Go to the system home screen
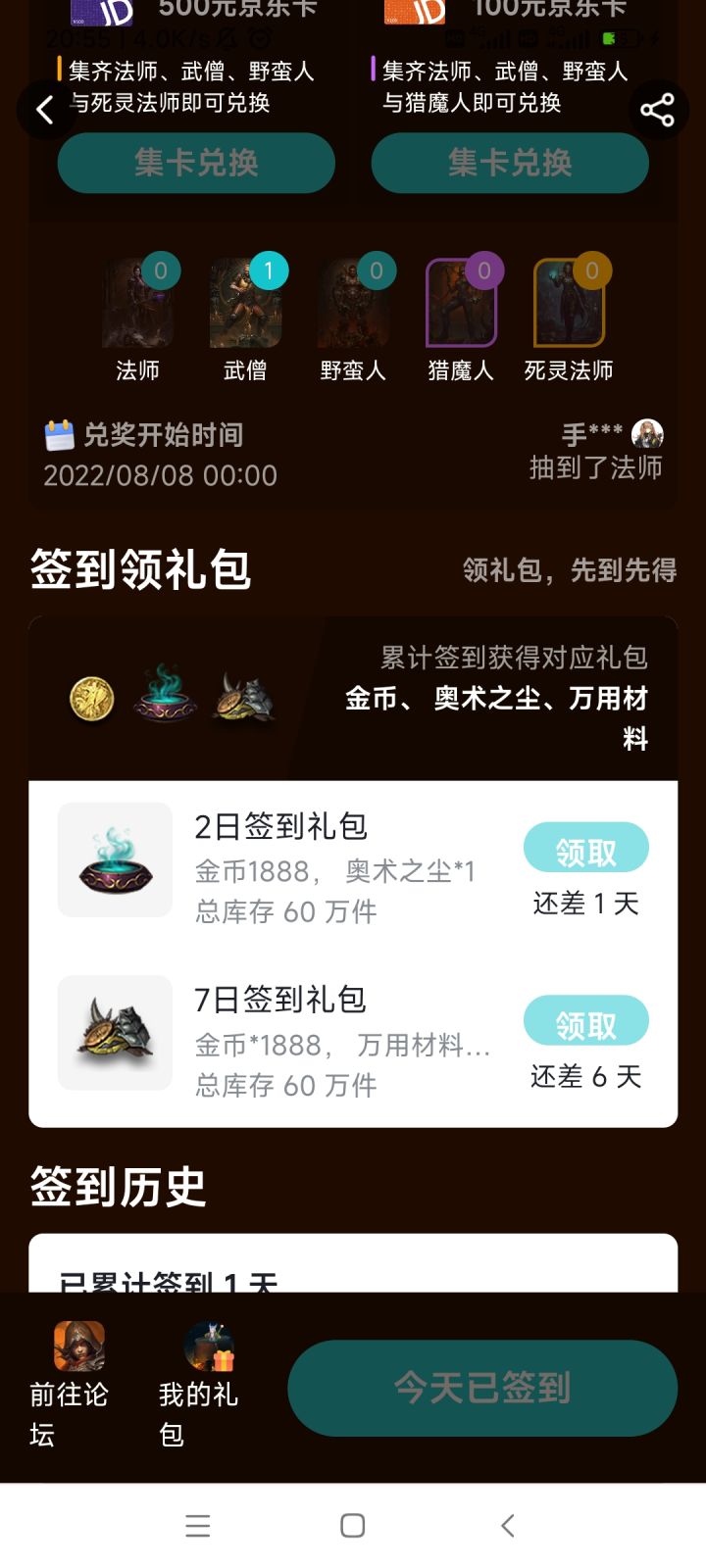This screenshot has width=706, height=1568. (353, 1526)
